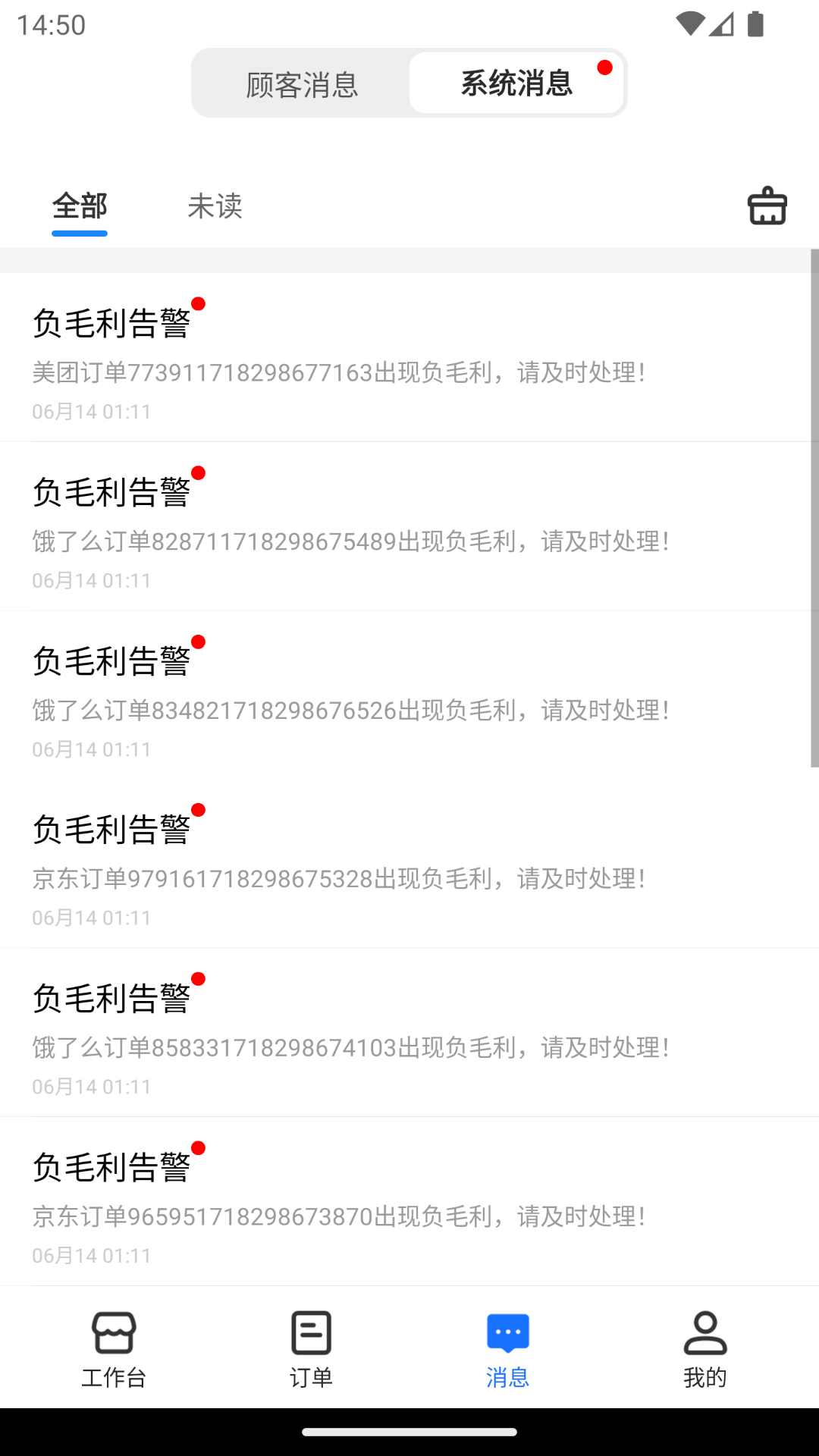Tap the battery indicator icon

[755, 25]
